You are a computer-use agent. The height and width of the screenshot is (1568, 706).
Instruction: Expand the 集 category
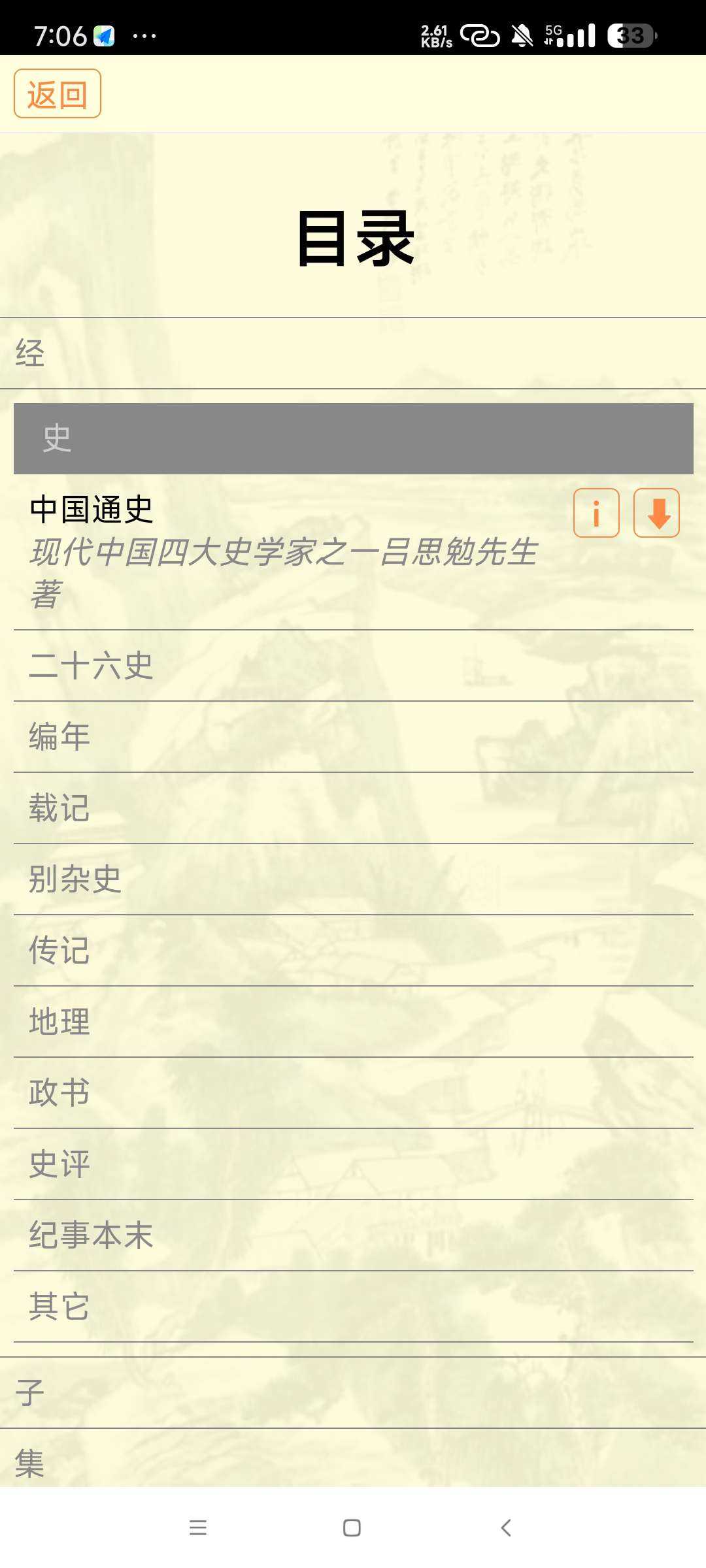[353, 1462]
